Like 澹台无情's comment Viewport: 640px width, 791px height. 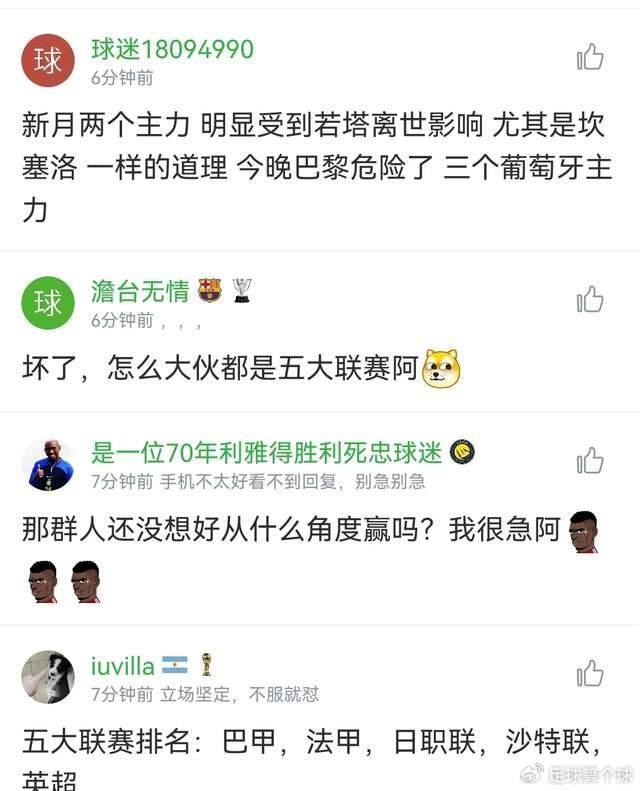[x=590, y=299]
